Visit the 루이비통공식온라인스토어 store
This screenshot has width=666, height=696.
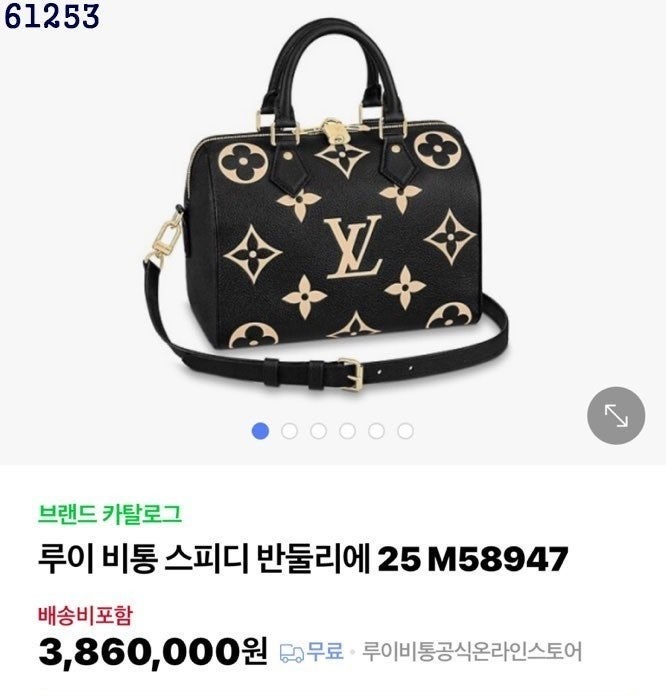tap(471, 652)
